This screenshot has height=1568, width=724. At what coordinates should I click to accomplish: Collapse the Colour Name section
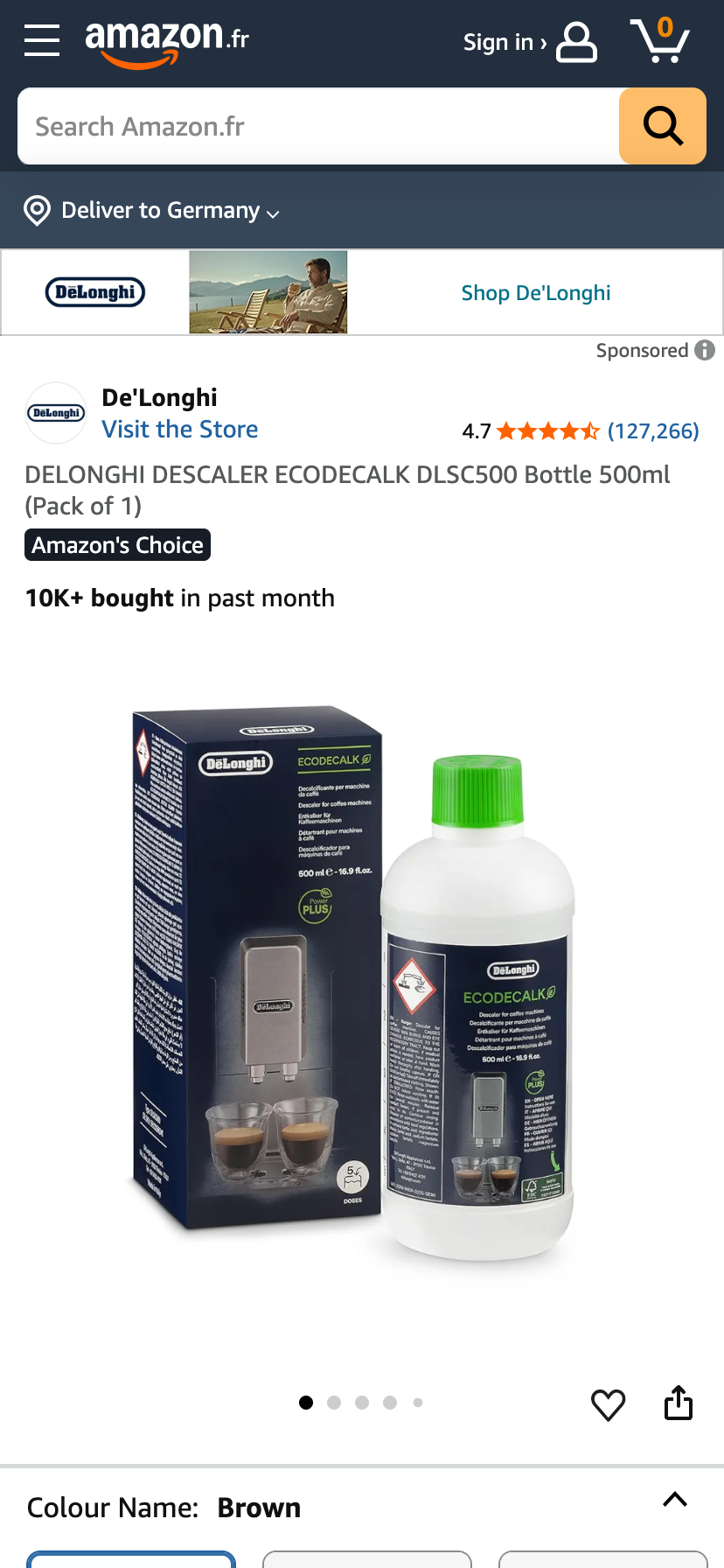pyautogui.click(x=674, y=1500)
